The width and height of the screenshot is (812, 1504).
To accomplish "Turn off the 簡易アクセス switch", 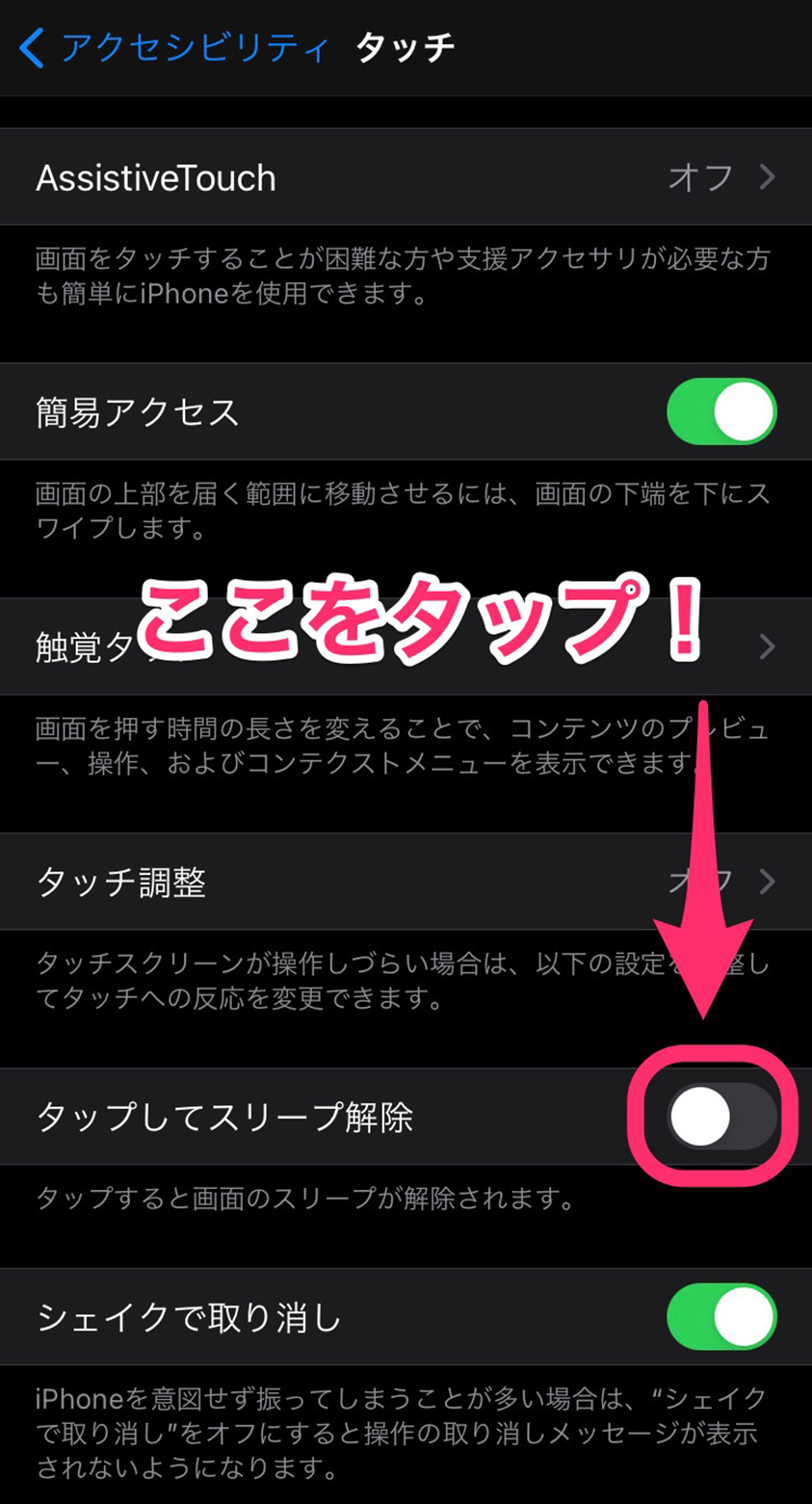I will (x=721, y=411).
